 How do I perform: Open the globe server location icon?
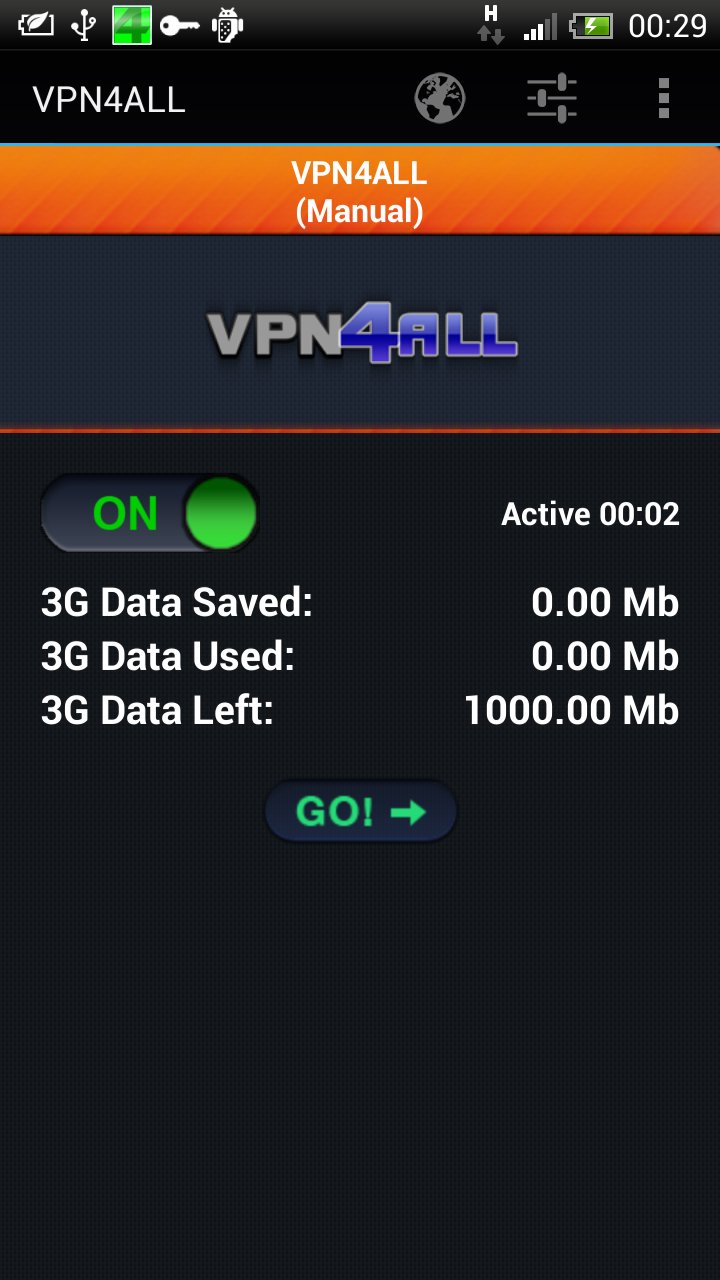(x=440, y=99)
